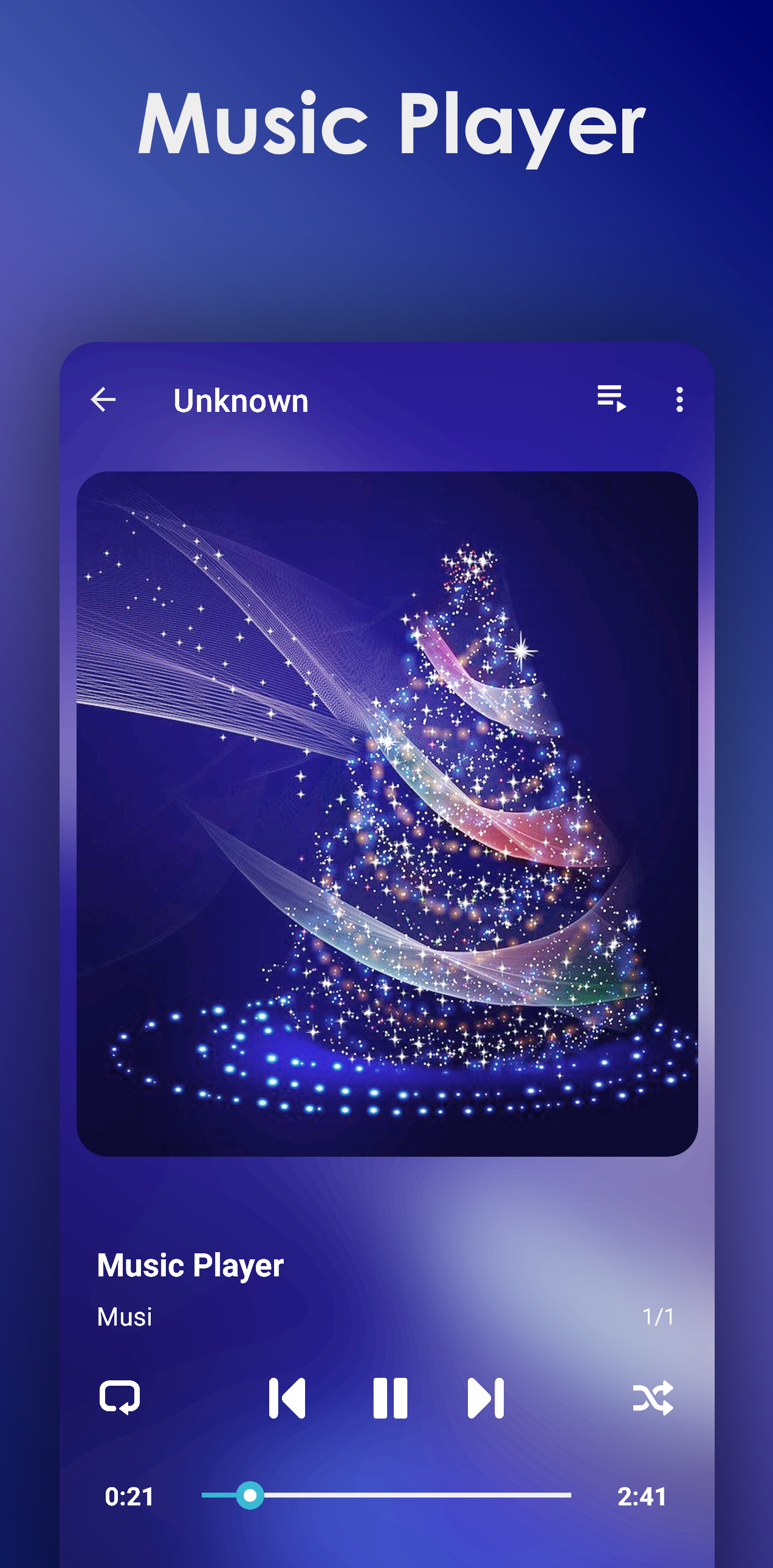This screenshot has width=773, height=1568.
Task: Expand song options from overflow dots
Action: point(679,399)
